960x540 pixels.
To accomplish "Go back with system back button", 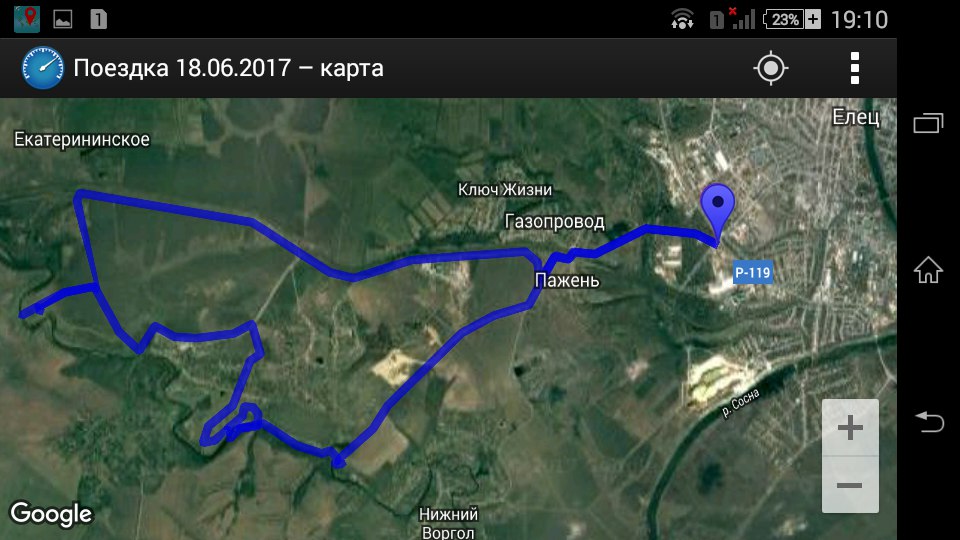I will 928,422.
